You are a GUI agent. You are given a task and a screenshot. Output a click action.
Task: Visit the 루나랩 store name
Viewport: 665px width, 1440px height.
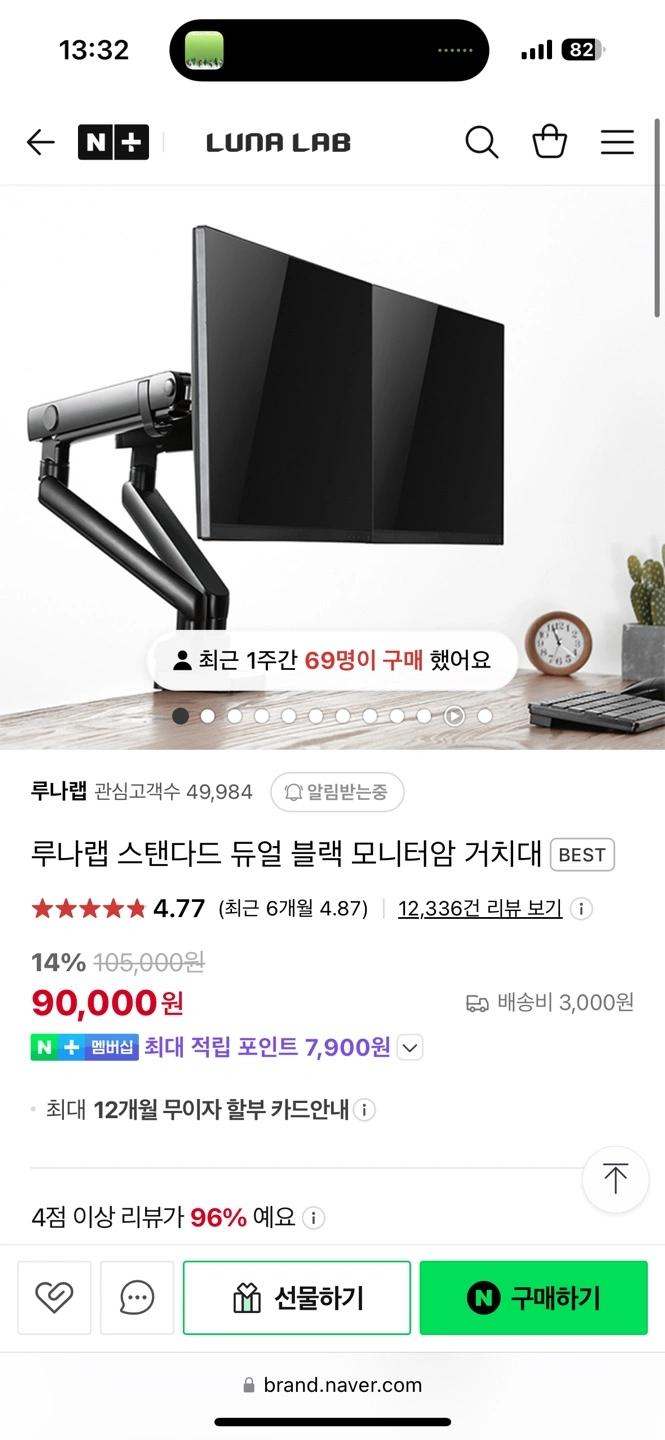pyautogui.click(x=59, y=792)
